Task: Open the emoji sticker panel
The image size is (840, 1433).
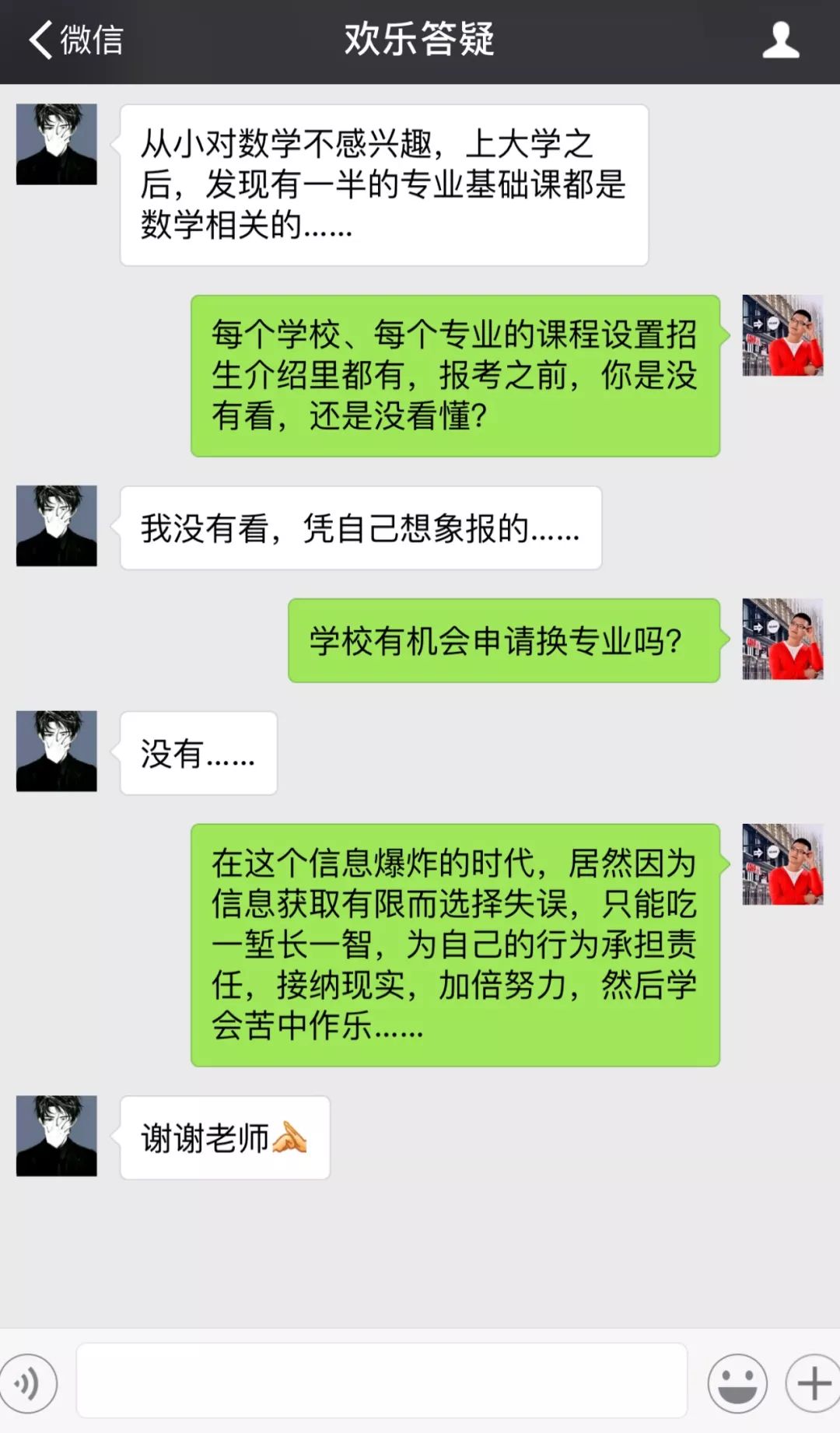Action: 737,1383
